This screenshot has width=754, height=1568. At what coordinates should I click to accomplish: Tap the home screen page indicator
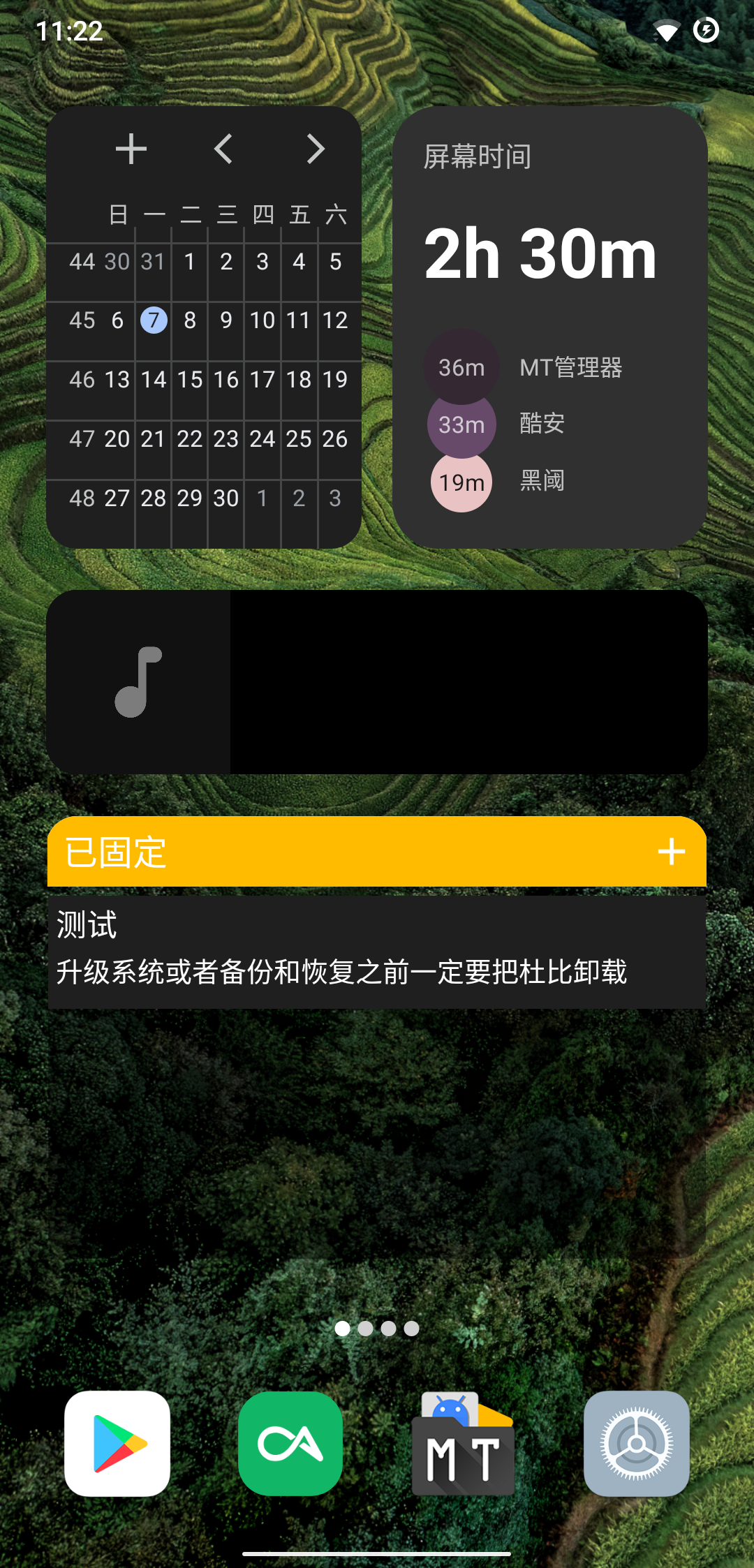point(377,1329)
